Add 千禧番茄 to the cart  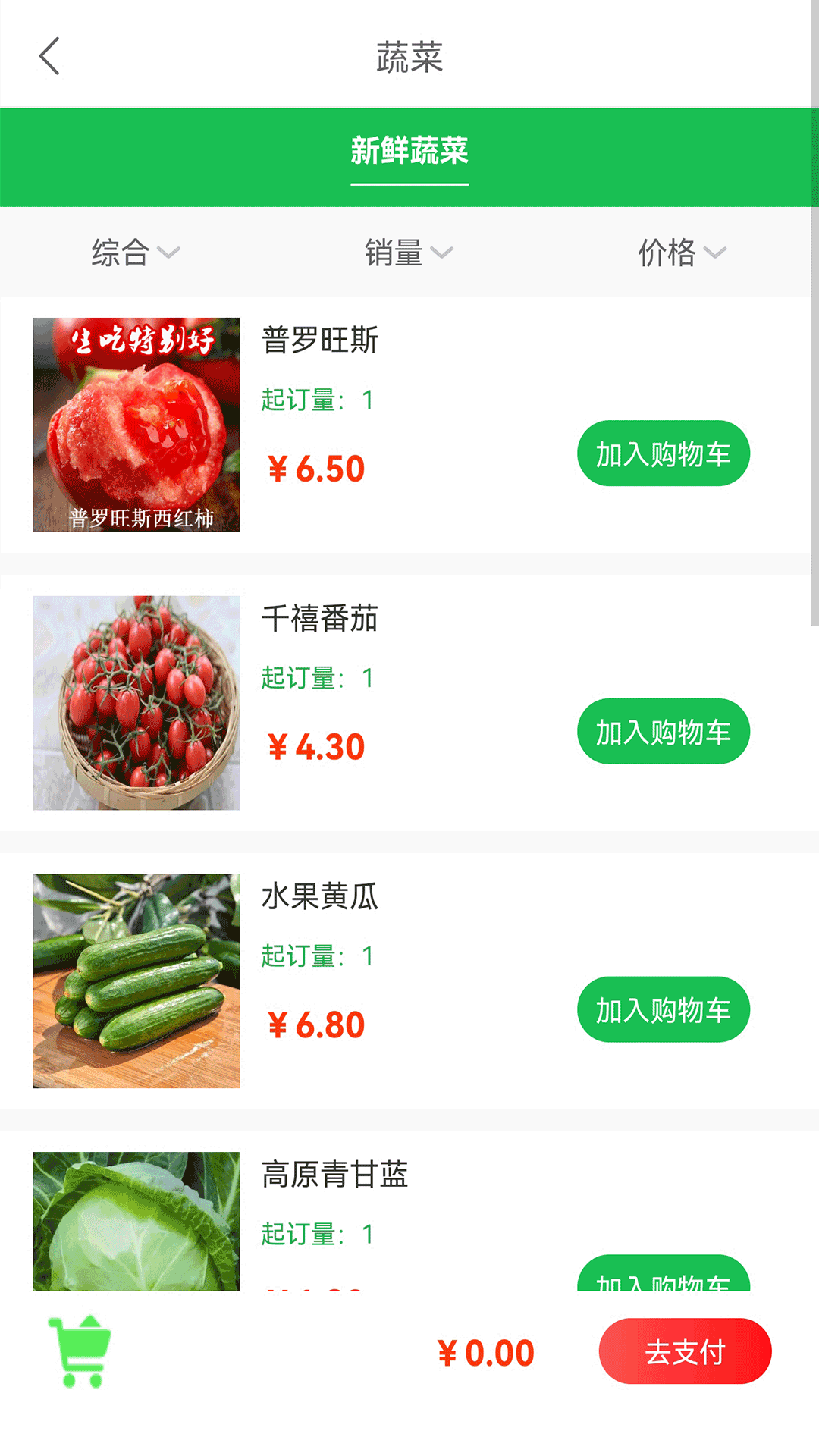coord(664,731)
